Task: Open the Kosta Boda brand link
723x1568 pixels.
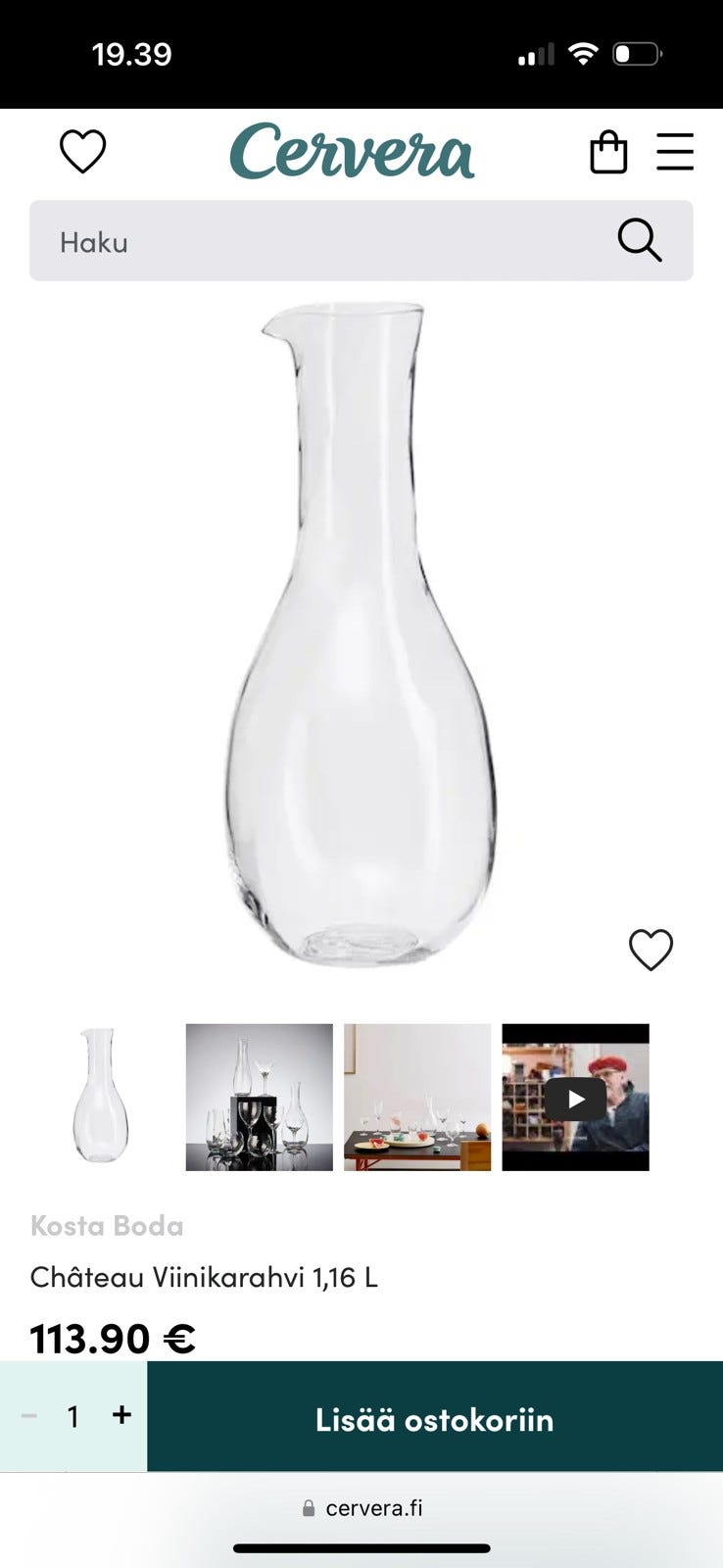Action: 107,1226
